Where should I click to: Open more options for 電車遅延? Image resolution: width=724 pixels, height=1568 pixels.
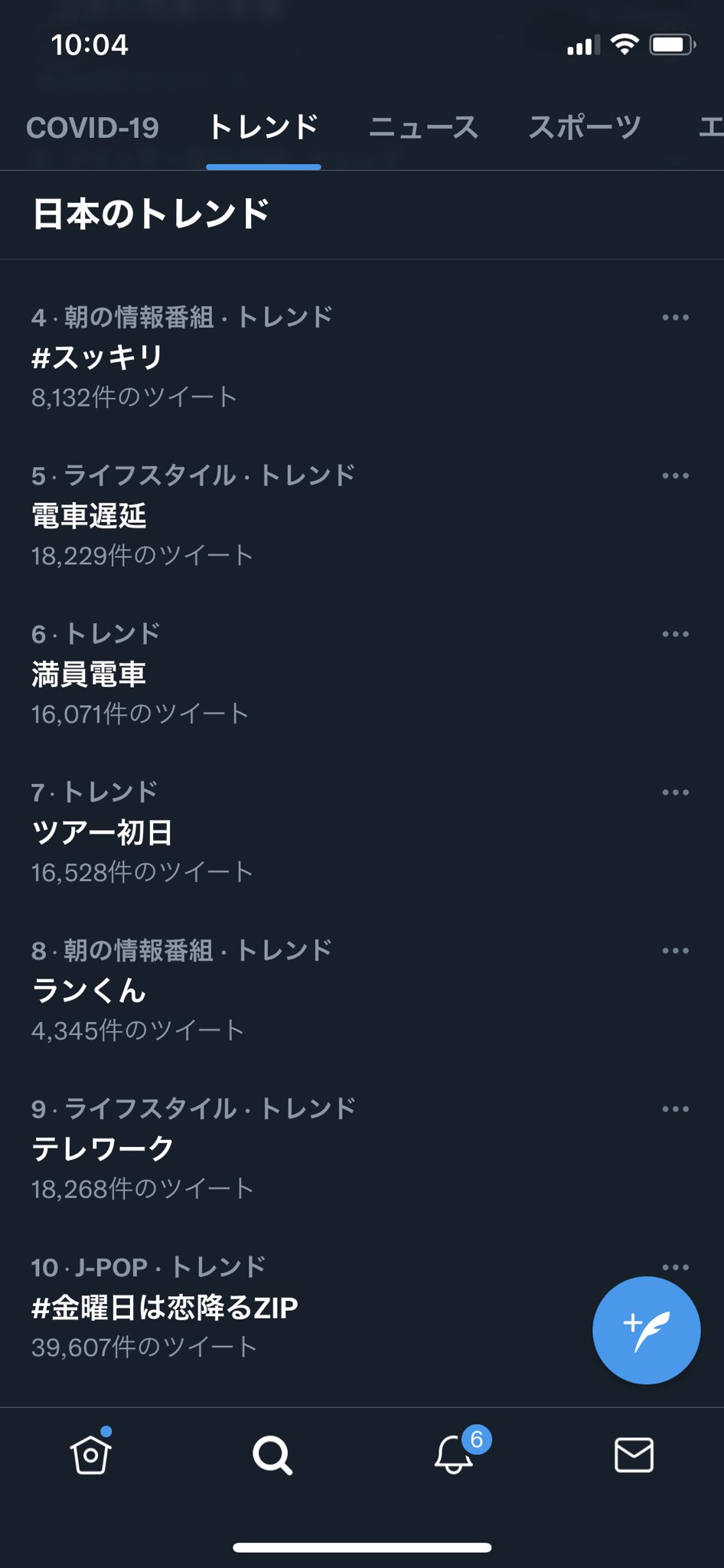676,475
